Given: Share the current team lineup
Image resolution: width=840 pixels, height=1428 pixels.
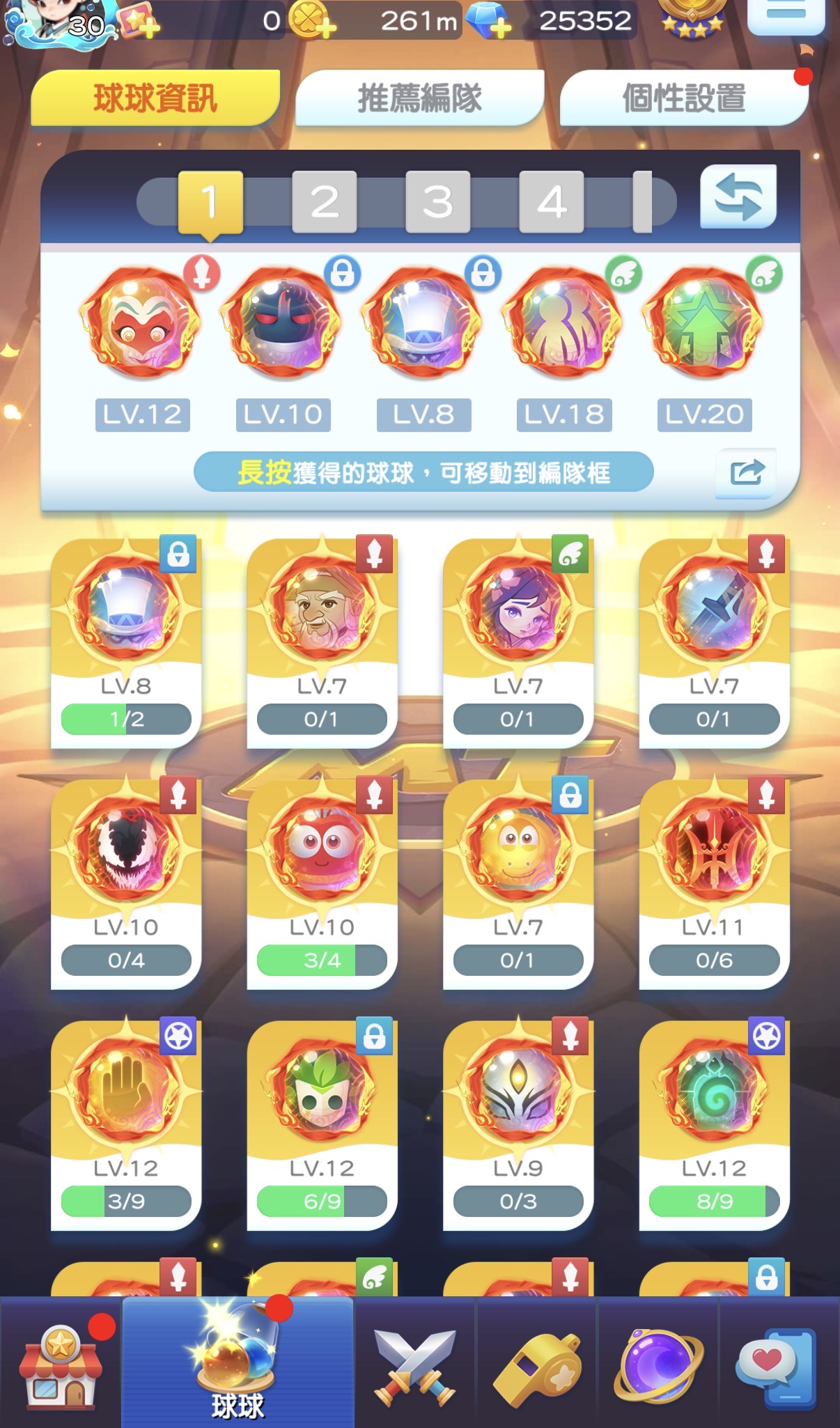Looking at the screenshot, I should point(746,473).
